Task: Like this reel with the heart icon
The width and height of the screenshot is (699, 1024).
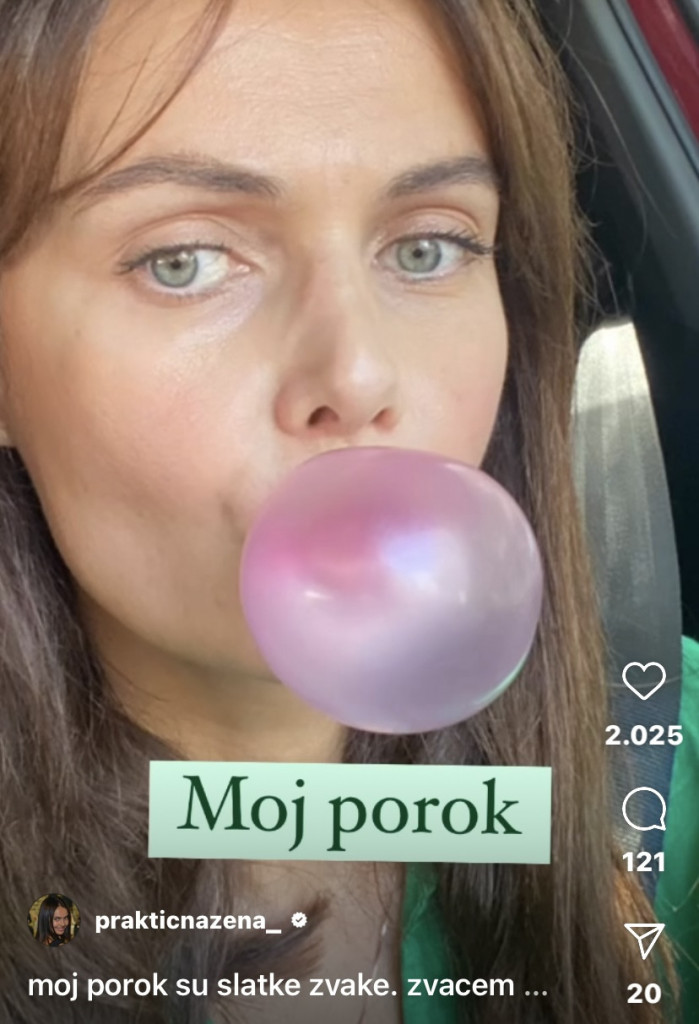Action: coord(643,681)
